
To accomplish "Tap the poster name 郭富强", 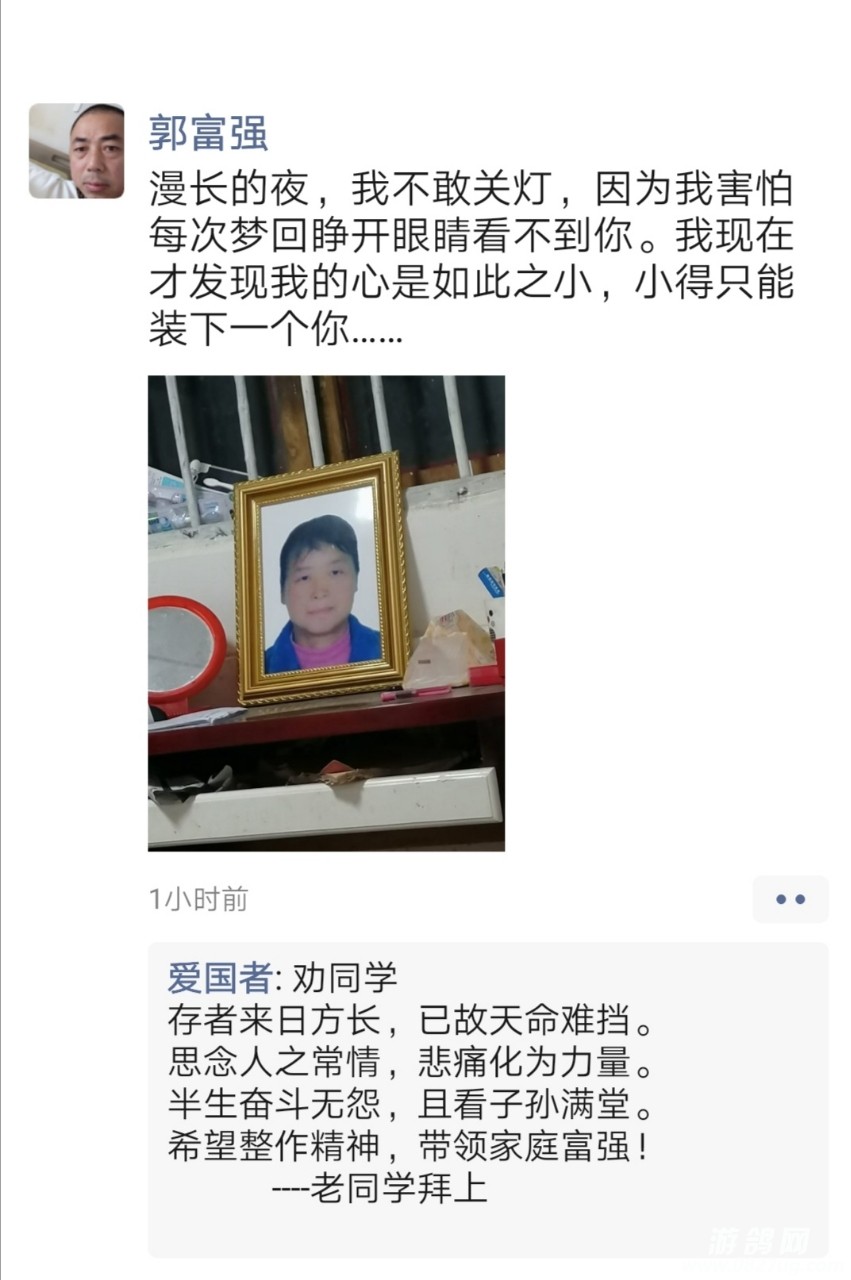I will [208, 132].
